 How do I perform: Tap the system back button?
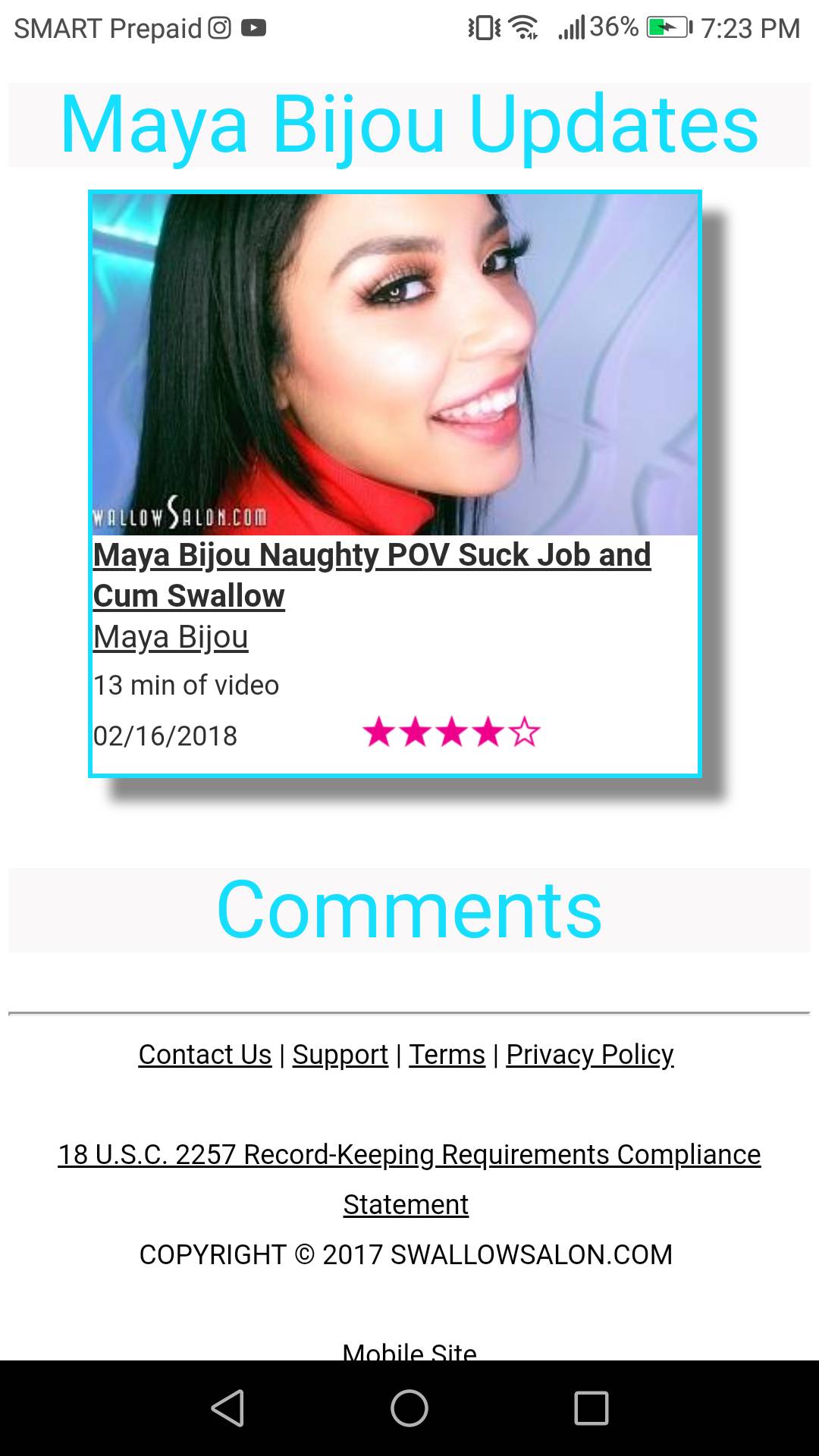coord(227,1408)
